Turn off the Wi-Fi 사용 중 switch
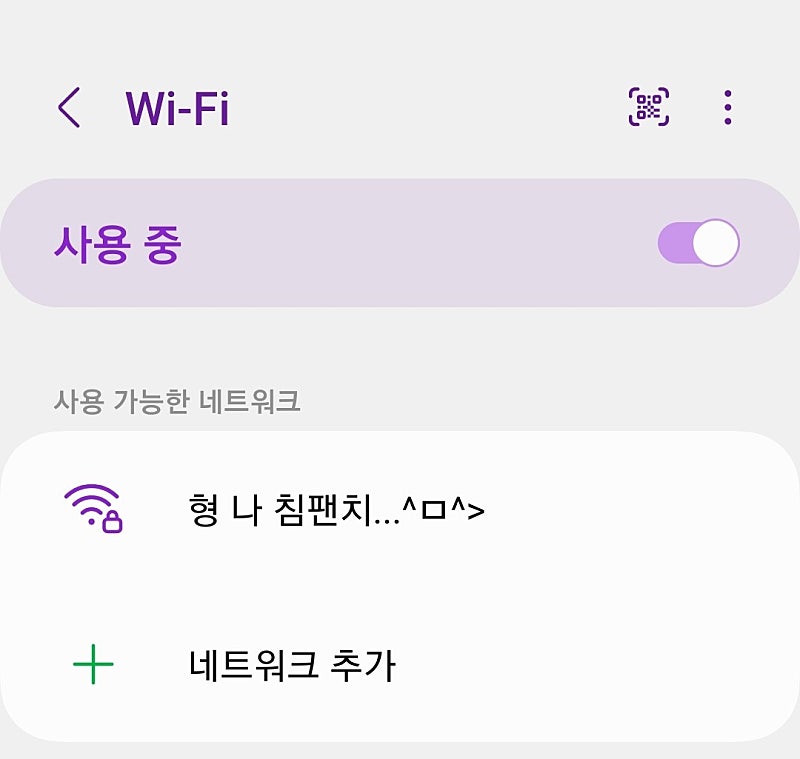This screenshot has width=800, height=759. (x=699, y=243)
